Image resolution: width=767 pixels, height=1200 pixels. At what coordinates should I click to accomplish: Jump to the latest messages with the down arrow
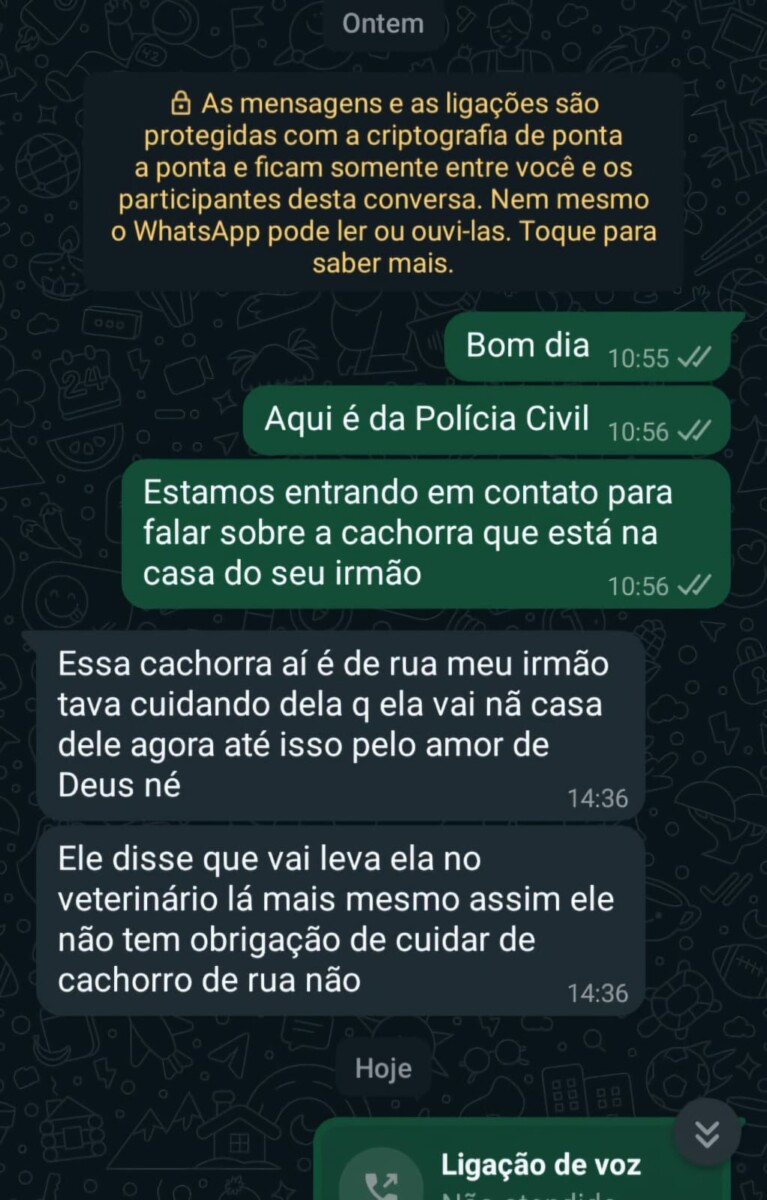click(x=707, y=1132)
